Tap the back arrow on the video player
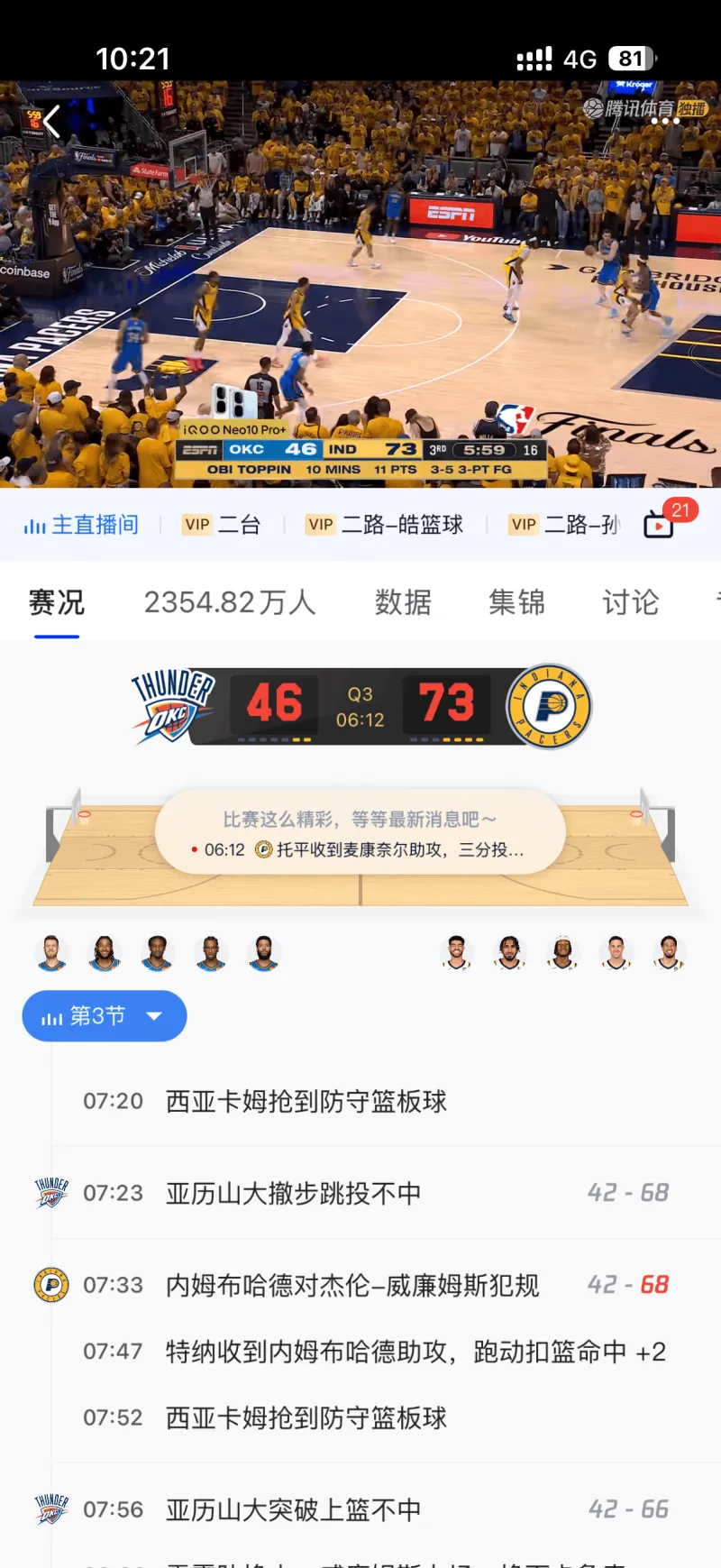Viewport: 721px width, 1568px height. pos(50,120)
